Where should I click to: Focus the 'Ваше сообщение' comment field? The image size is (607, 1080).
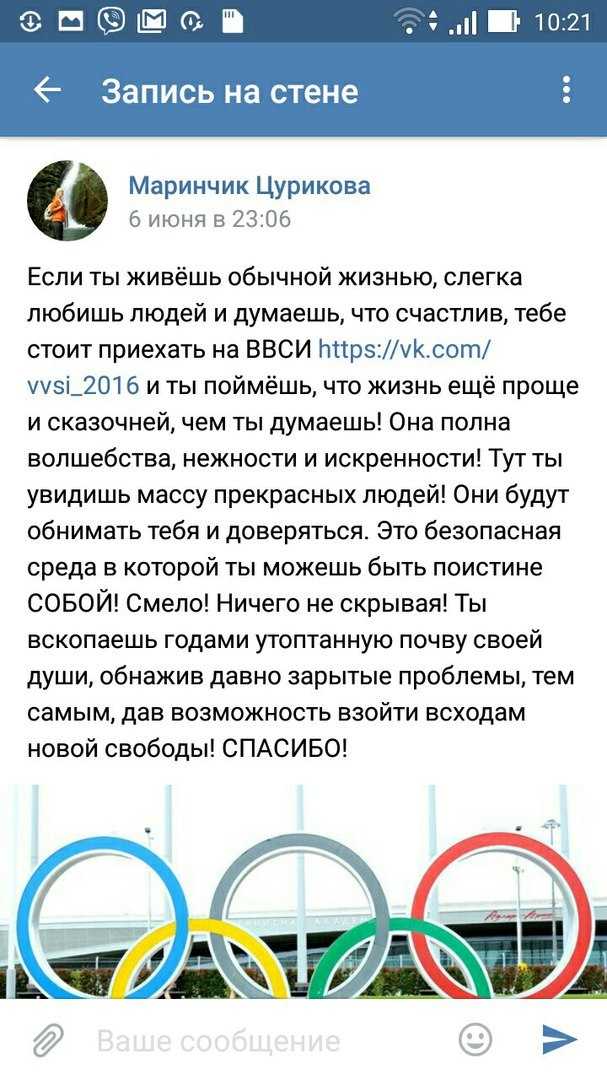pos(260,1040)
